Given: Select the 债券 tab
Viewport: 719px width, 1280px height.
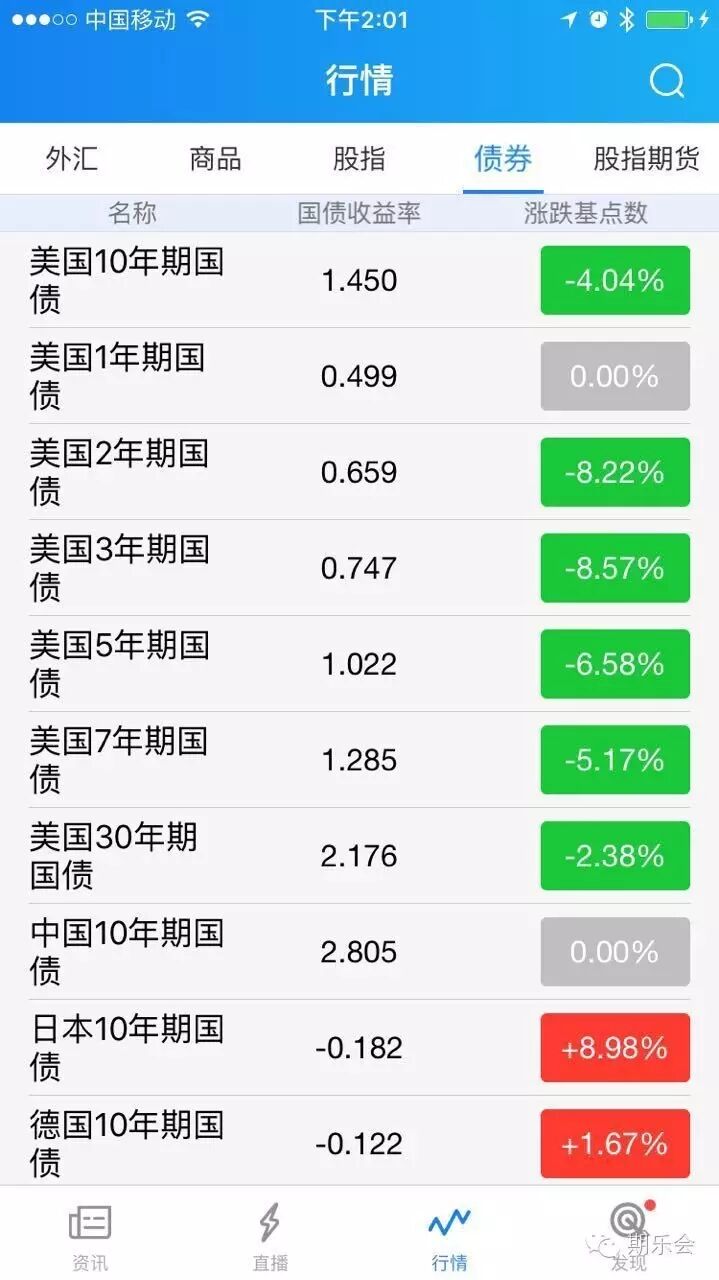Looking at the screenshot, I should pos(503,159).
